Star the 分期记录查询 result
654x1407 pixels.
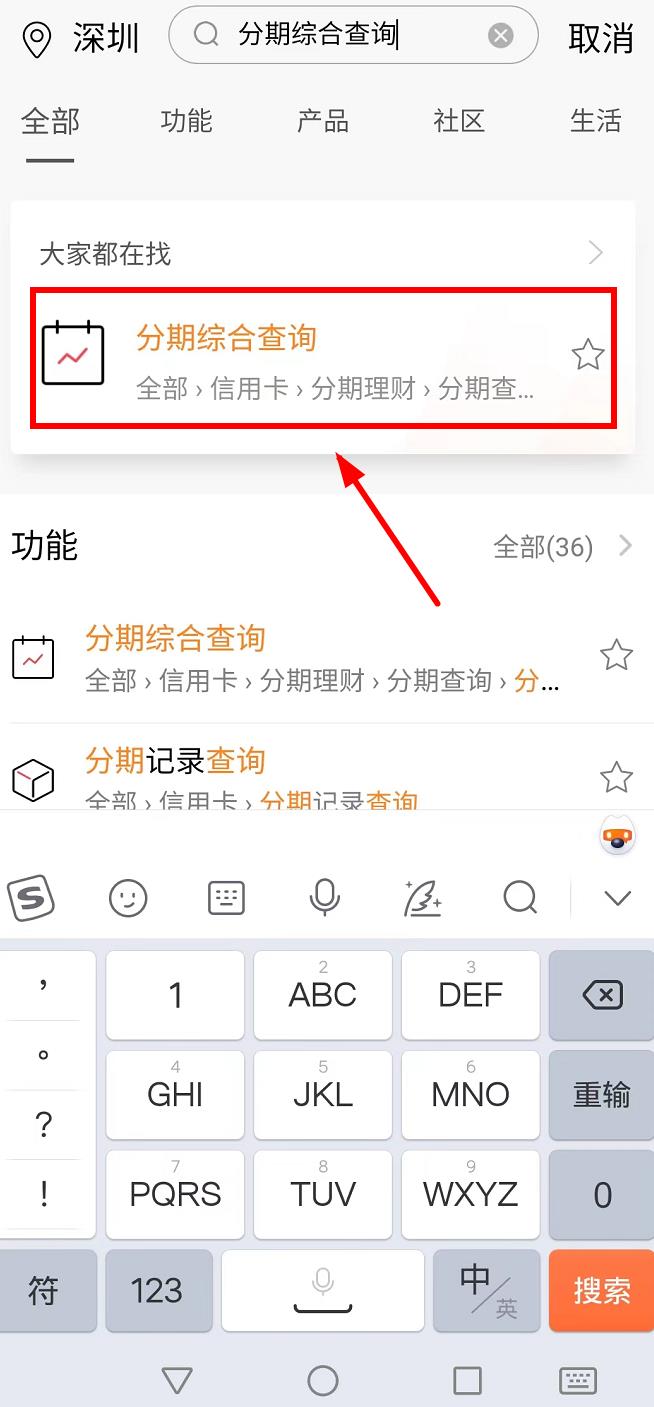click(x=616, y=777)
